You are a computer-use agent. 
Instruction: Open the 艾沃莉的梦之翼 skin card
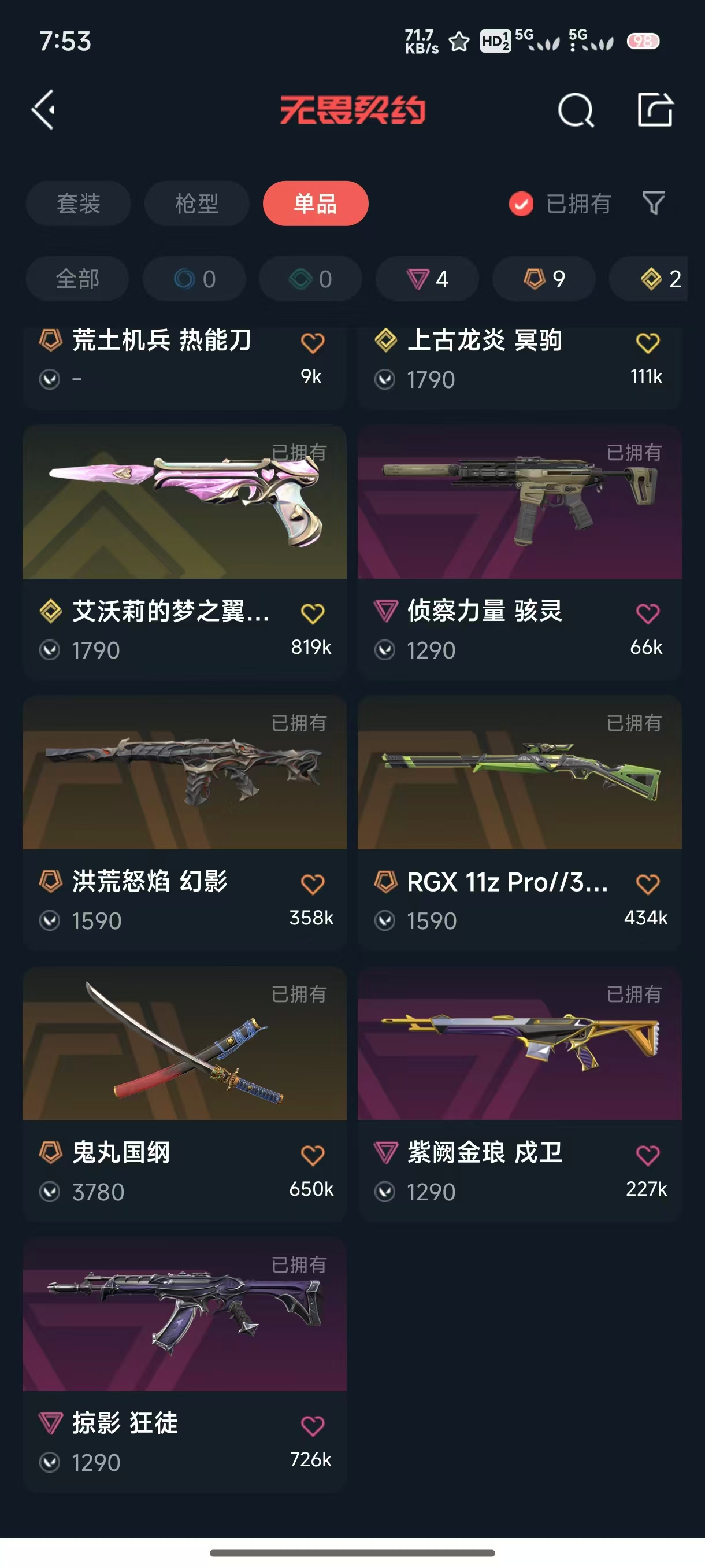184,552
